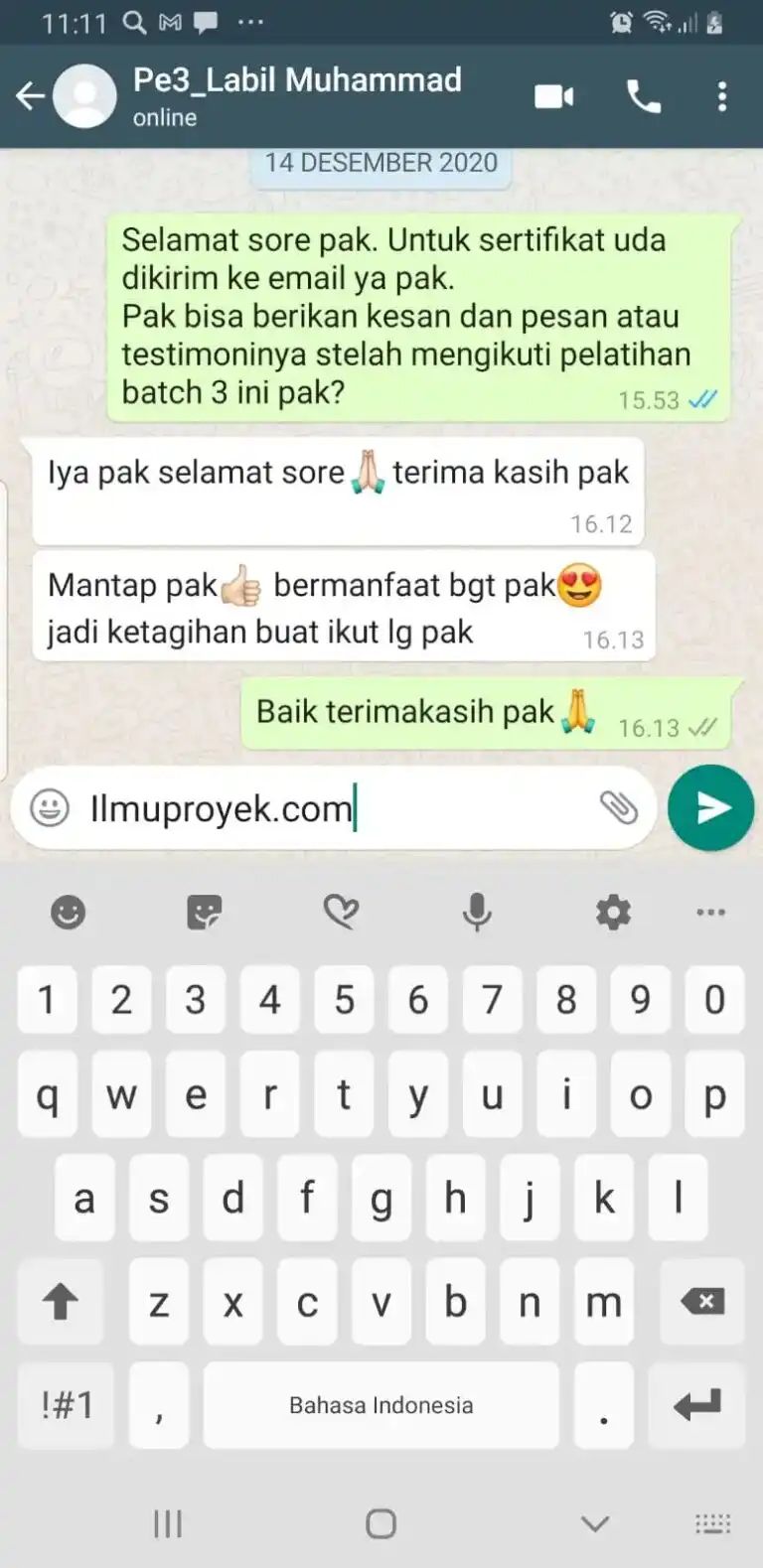The height and width of the screenshot is (1568, 763).
Task: Start a video call with Pe3_Labil Muhammad
Action: coord(554,96)
